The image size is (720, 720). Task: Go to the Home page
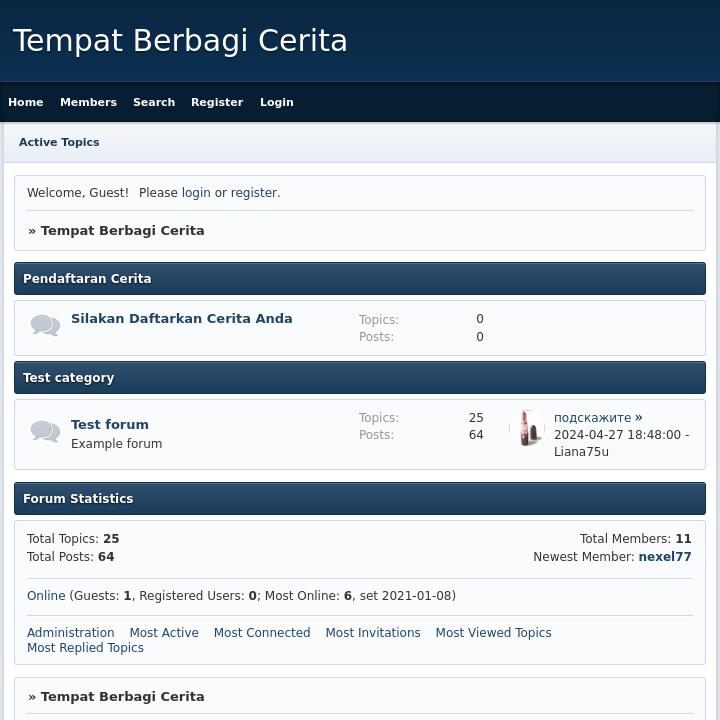pyautogui.click(x=26, y=102)
